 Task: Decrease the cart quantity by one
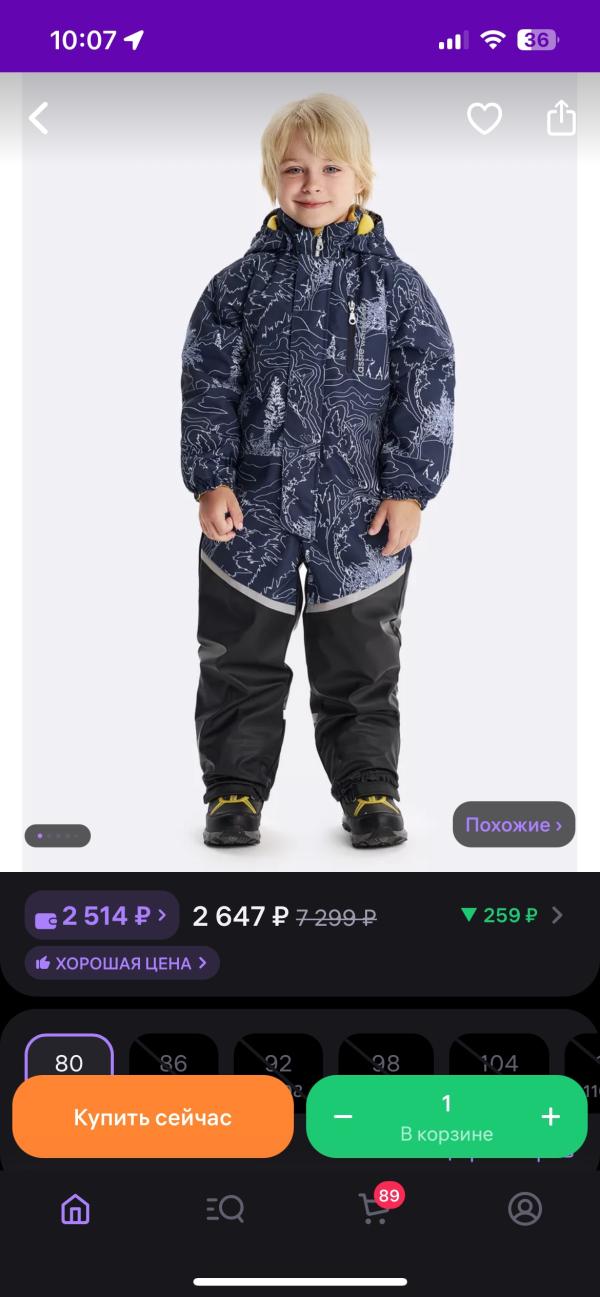pyautogui.click(x=343, y=1117)
